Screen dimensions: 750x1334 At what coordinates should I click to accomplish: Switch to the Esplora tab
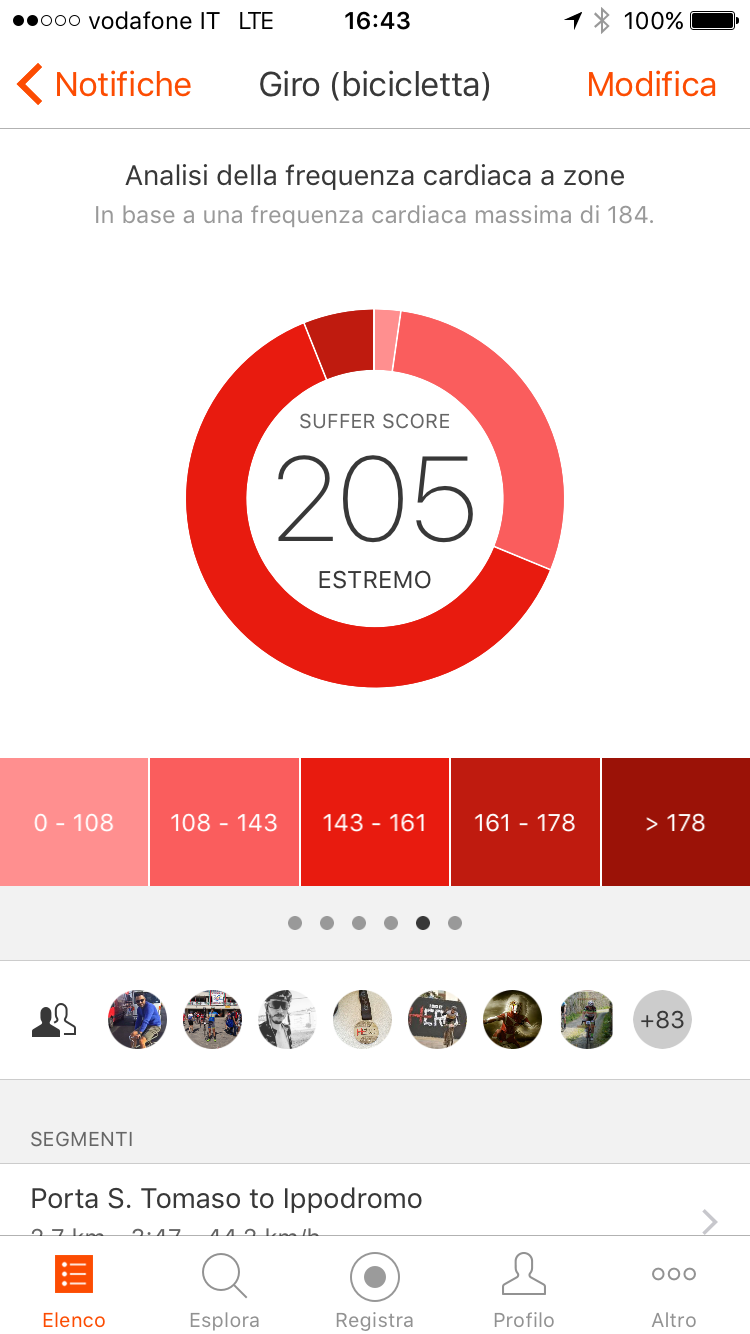224,1290
